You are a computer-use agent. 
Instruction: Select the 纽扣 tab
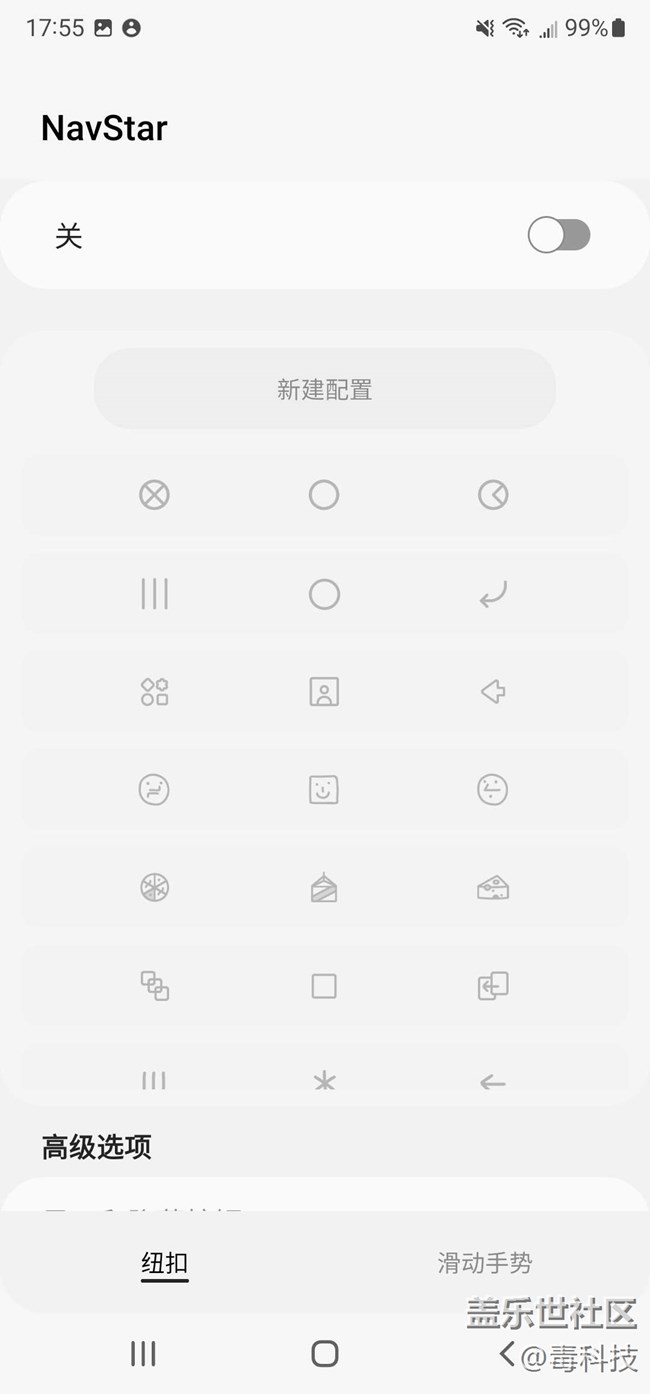(164, 1263)
